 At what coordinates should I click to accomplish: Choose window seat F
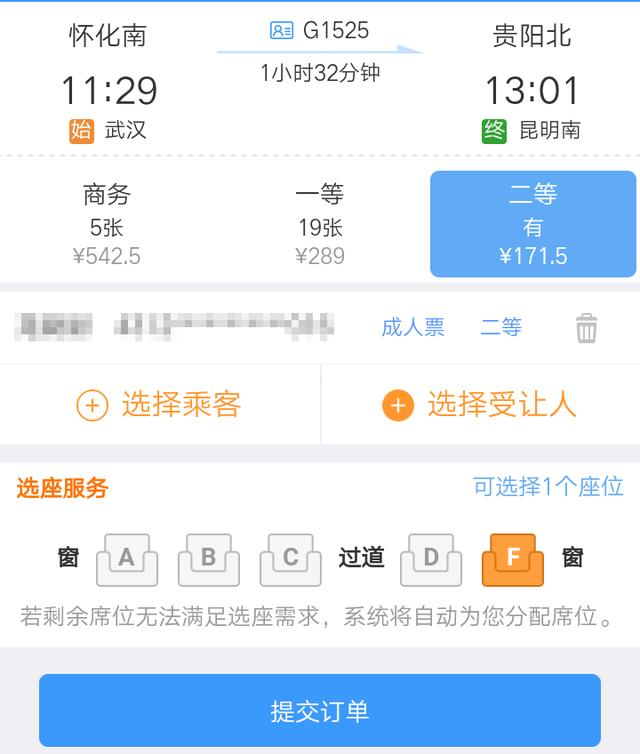pos(512,560)
